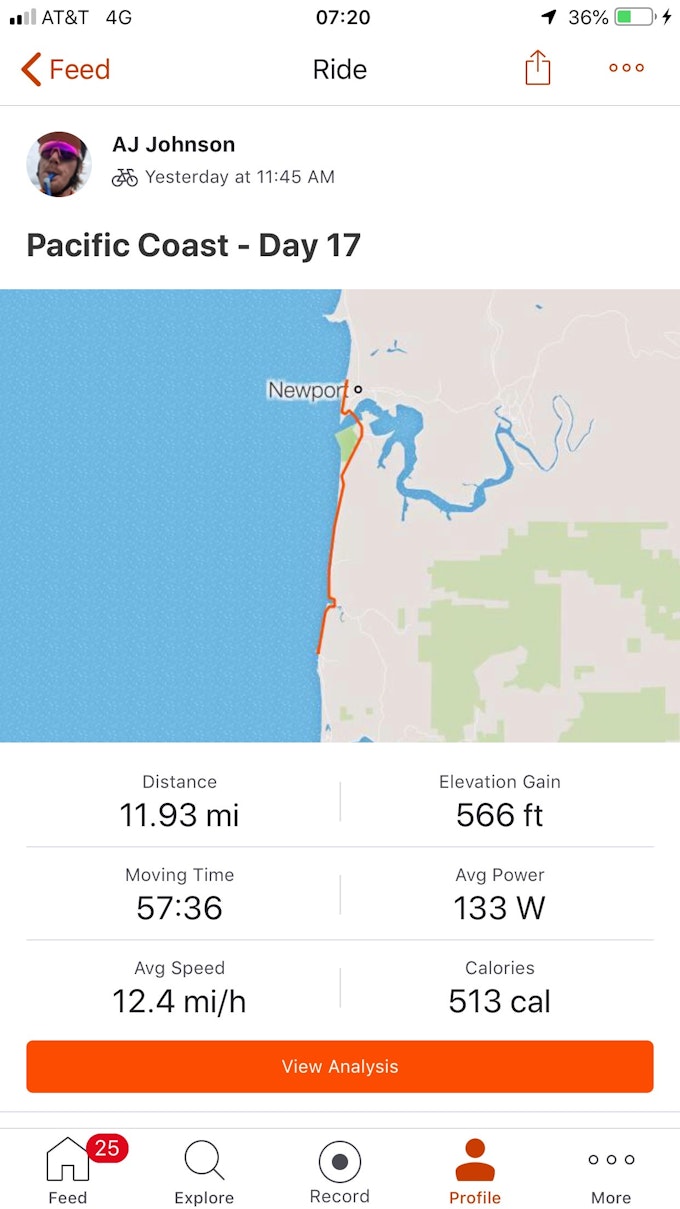Select the Profile tab
The image size is (680, 1209).
(x=475, y=1171)
